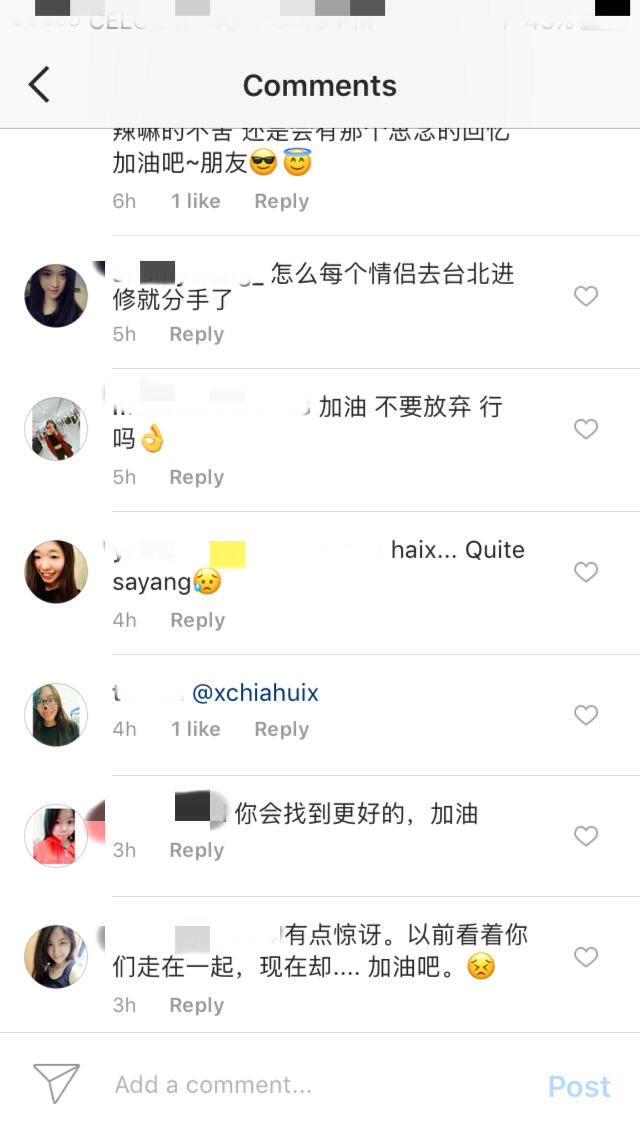Like the comment mentioning @xchiahuix
Screen dimensions: 640x1136
pos(586,715)
